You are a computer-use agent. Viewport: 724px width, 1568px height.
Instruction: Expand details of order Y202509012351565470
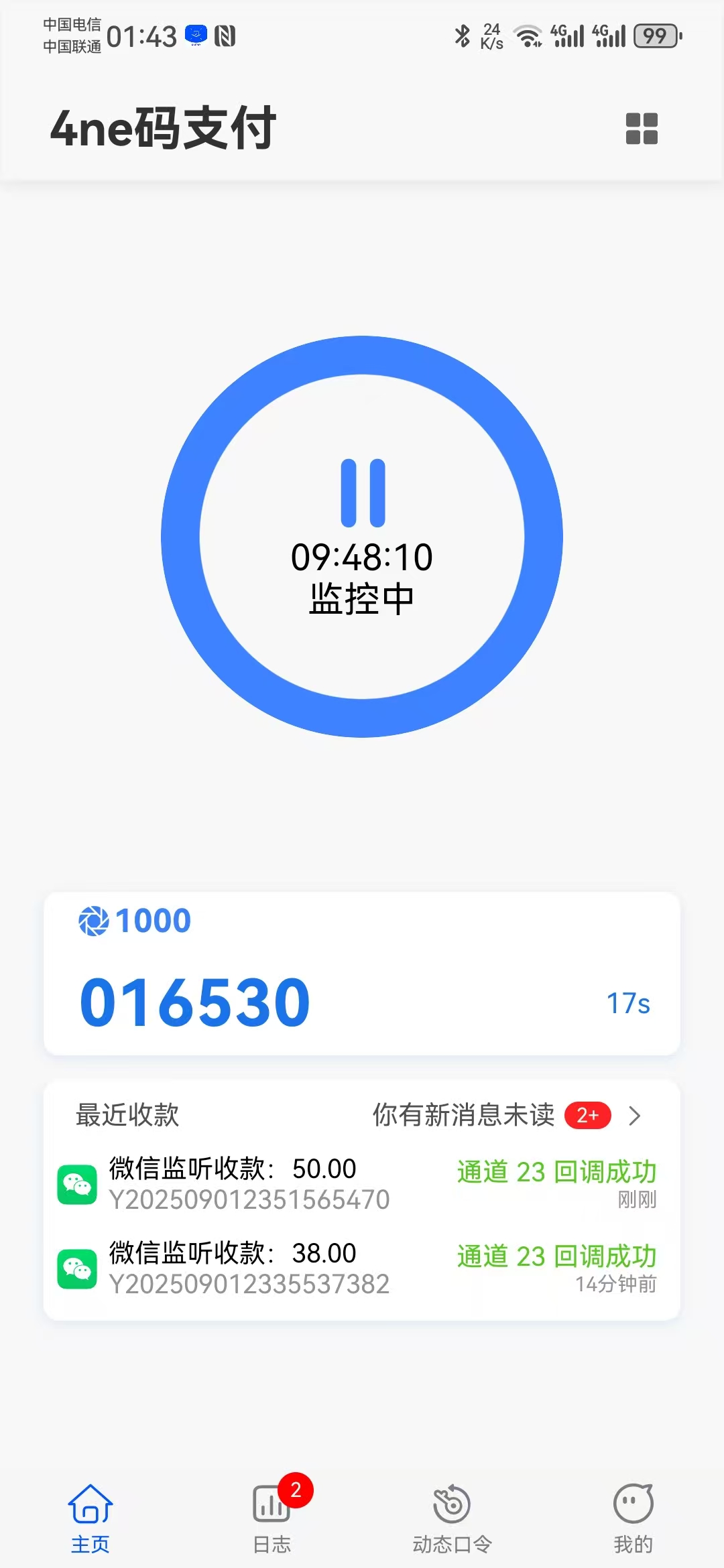point(248,1199)
